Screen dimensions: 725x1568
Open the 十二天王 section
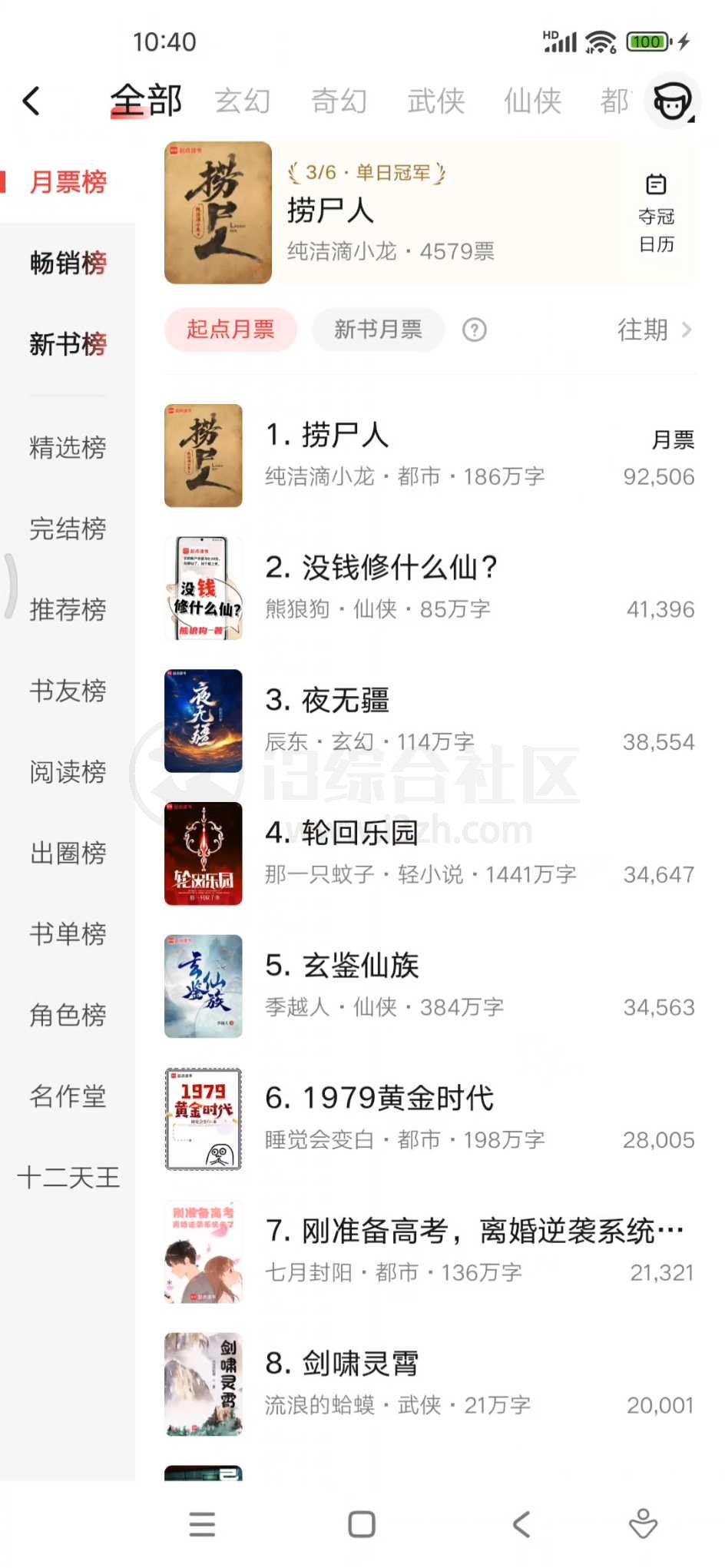point(68,1178)
